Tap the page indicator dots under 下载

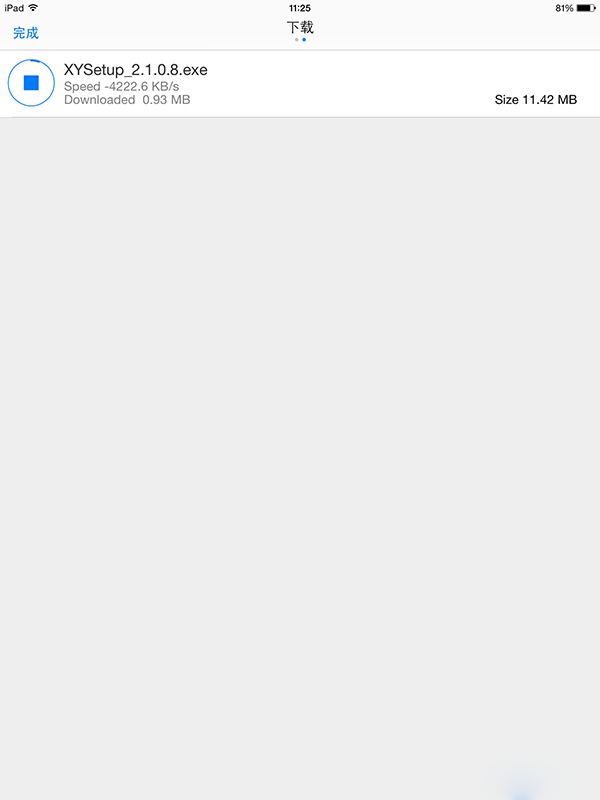coord(300,40)
